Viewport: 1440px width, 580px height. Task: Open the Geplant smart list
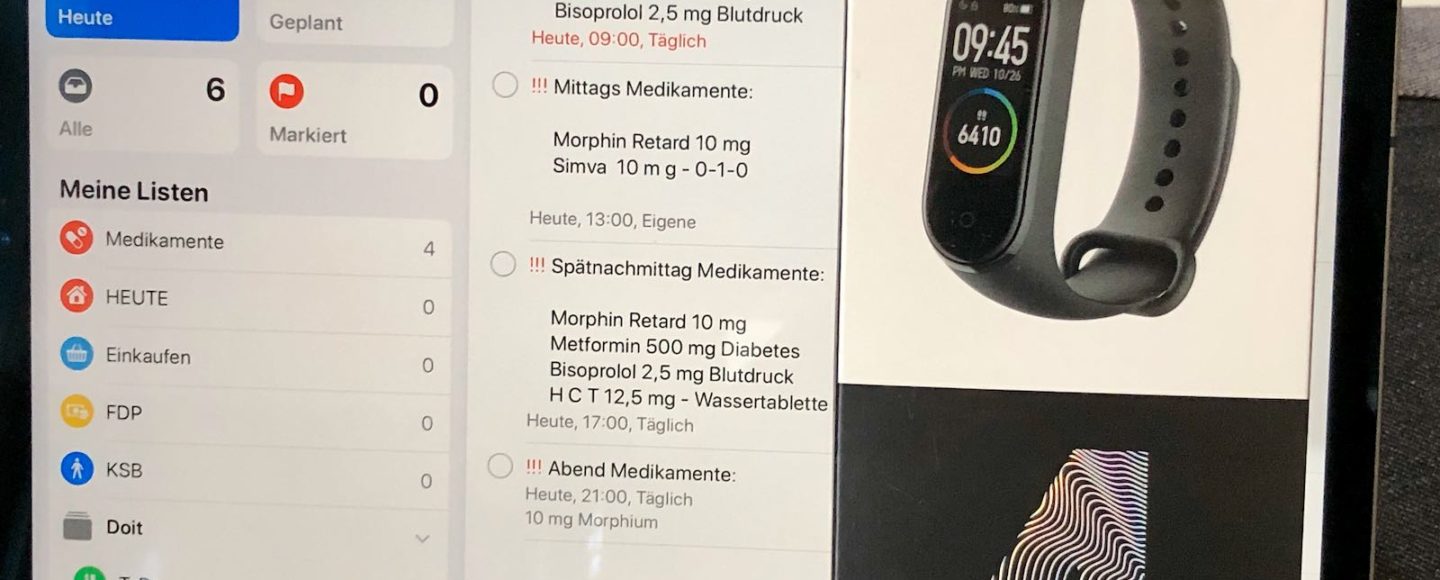click(x=355, y=20)
